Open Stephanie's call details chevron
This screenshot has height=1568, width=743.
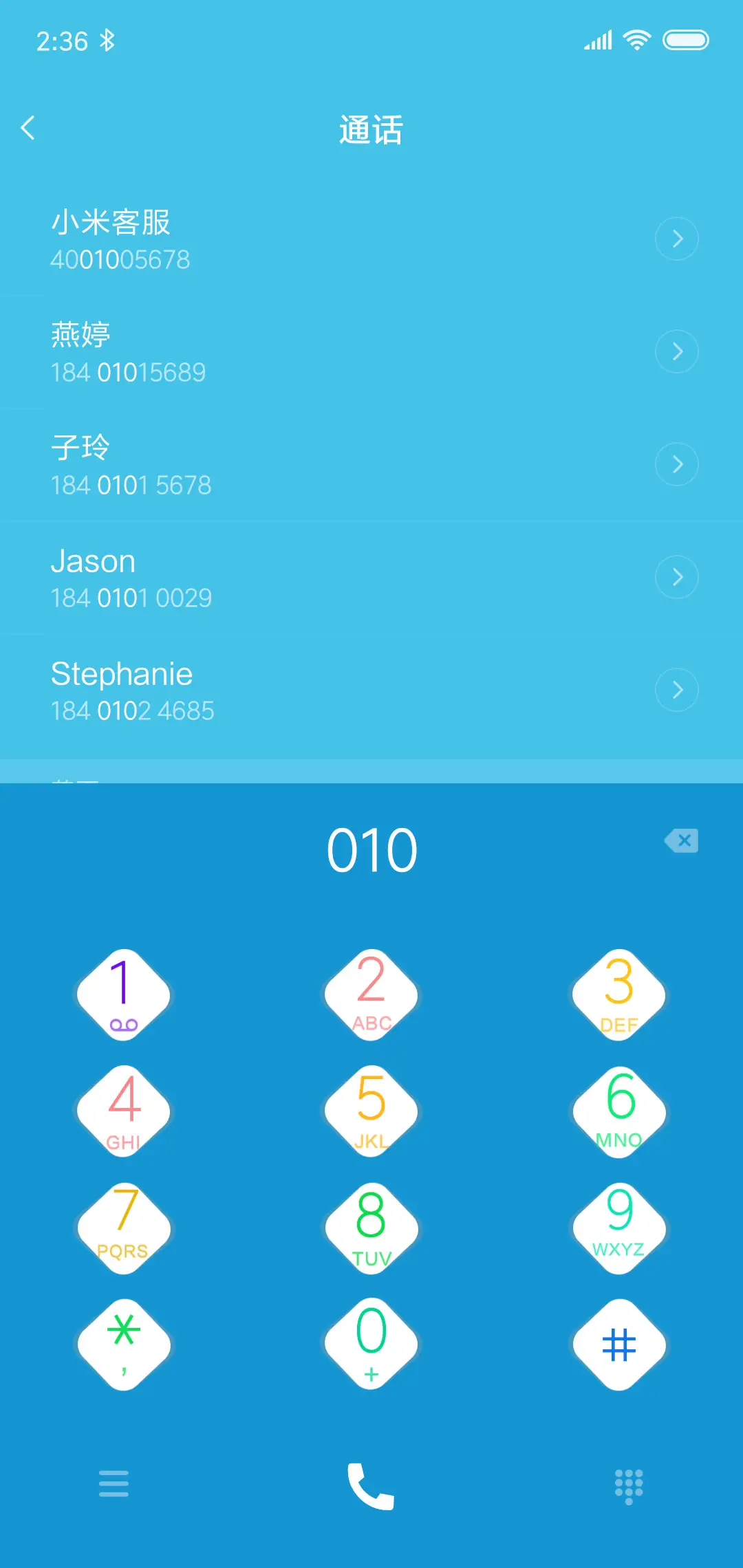676,689
